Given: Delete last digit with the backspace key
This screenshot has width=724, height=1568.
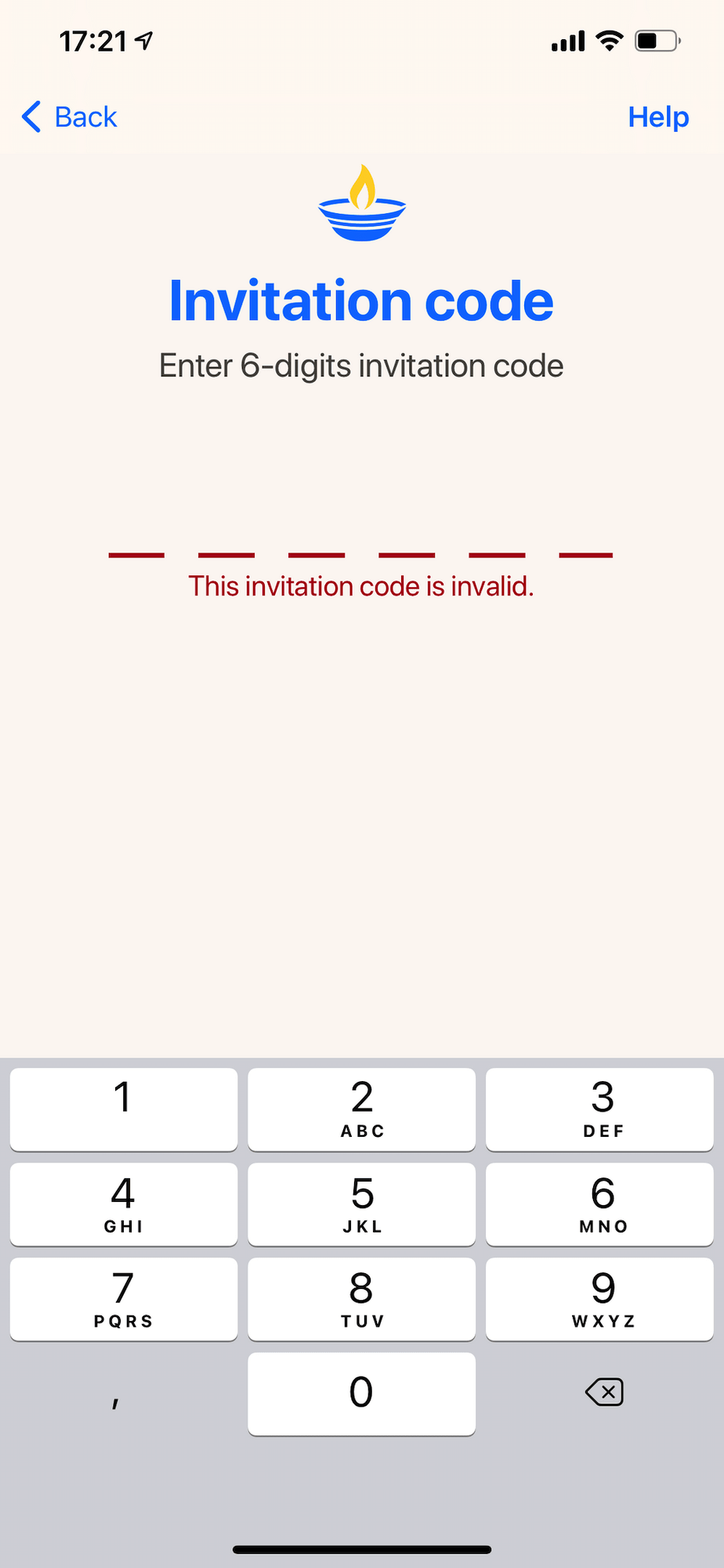Looking at the screenshot, I should tap(603, 1392).
